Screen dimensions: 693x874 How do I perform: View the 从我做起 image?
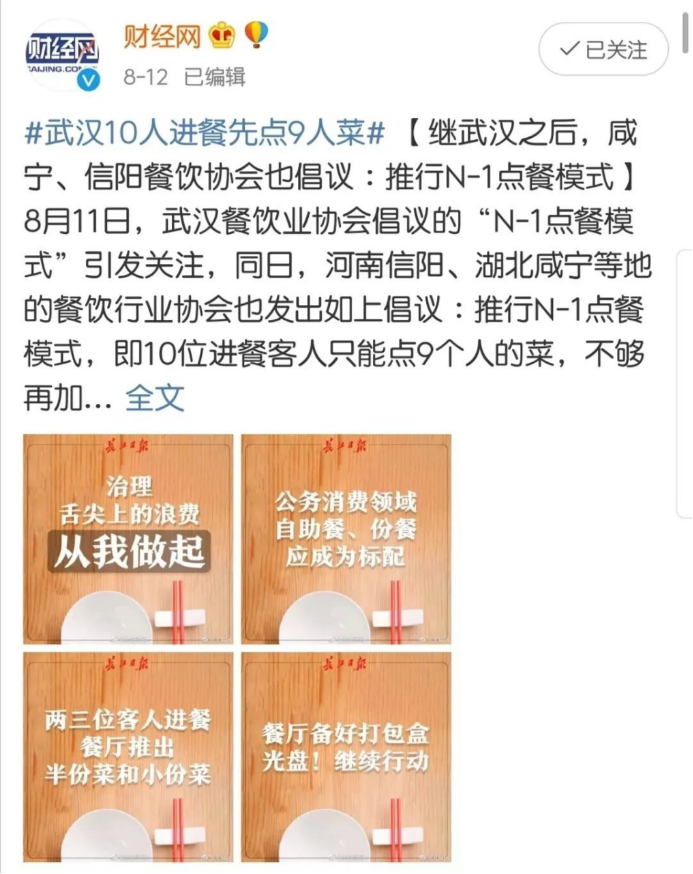(128, 539)
